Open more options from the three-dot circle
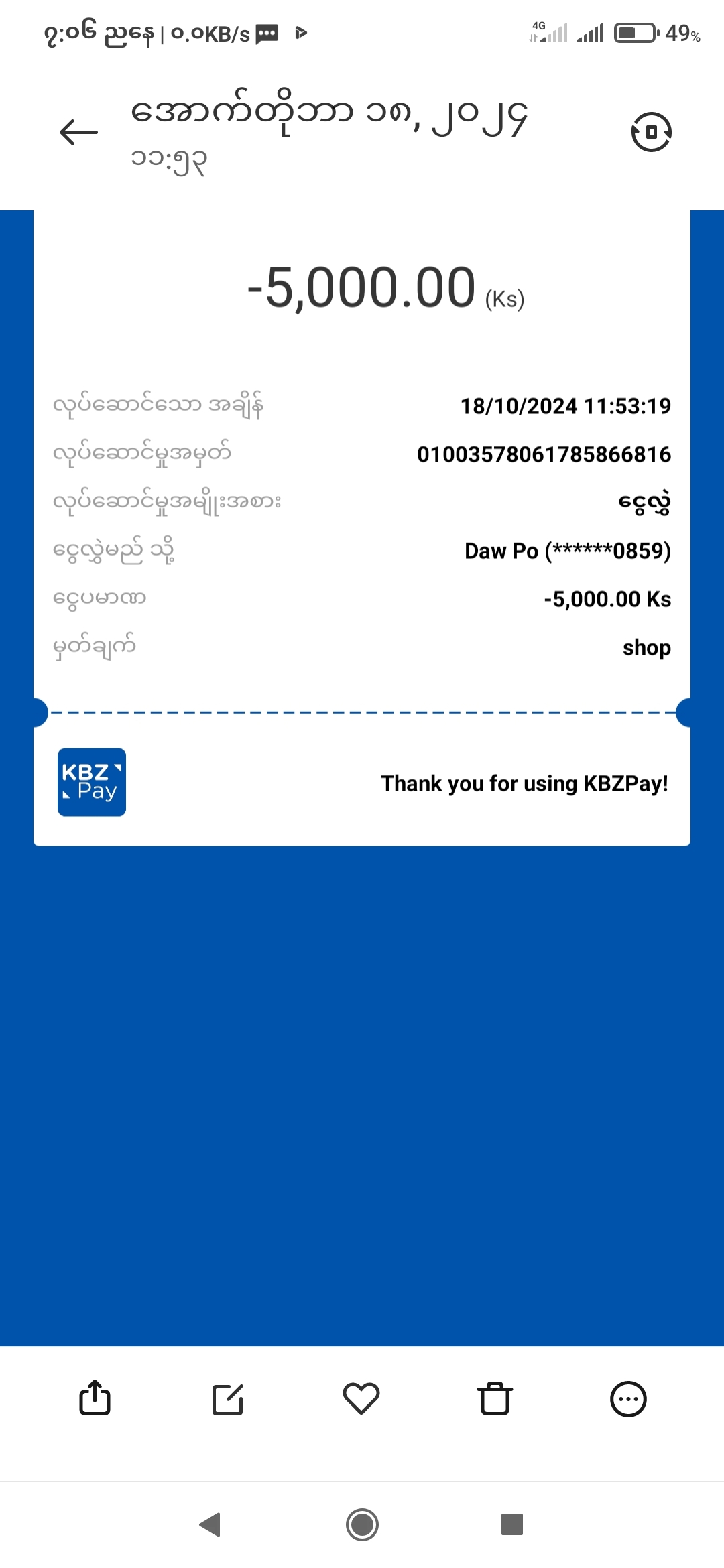Viewport: 724px width, 1568px height. coord(628,1398)
